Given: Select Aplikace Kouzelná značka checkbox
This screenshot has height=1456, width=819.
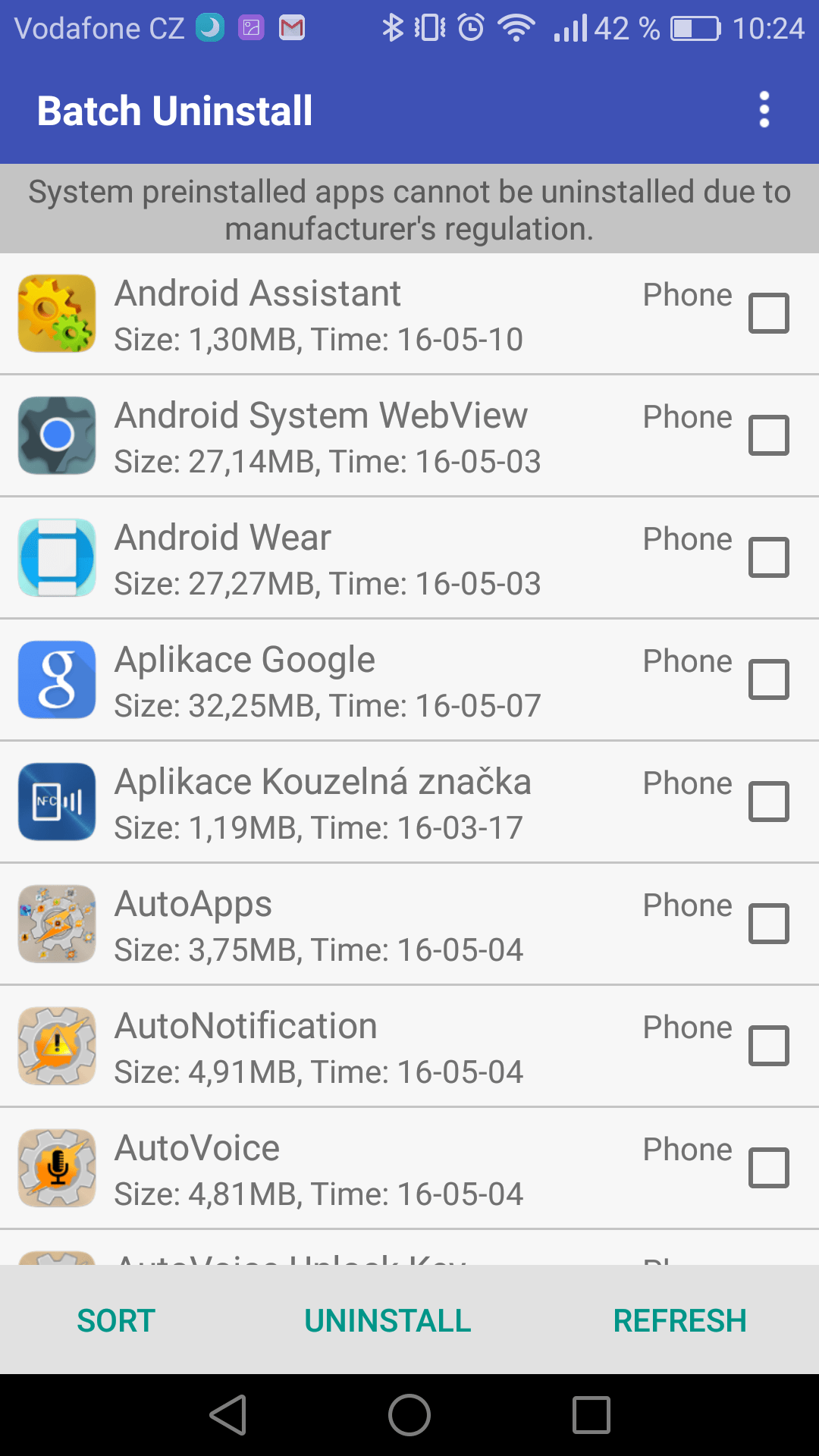Looking at the screenshot, I should [x=769, y=802].
